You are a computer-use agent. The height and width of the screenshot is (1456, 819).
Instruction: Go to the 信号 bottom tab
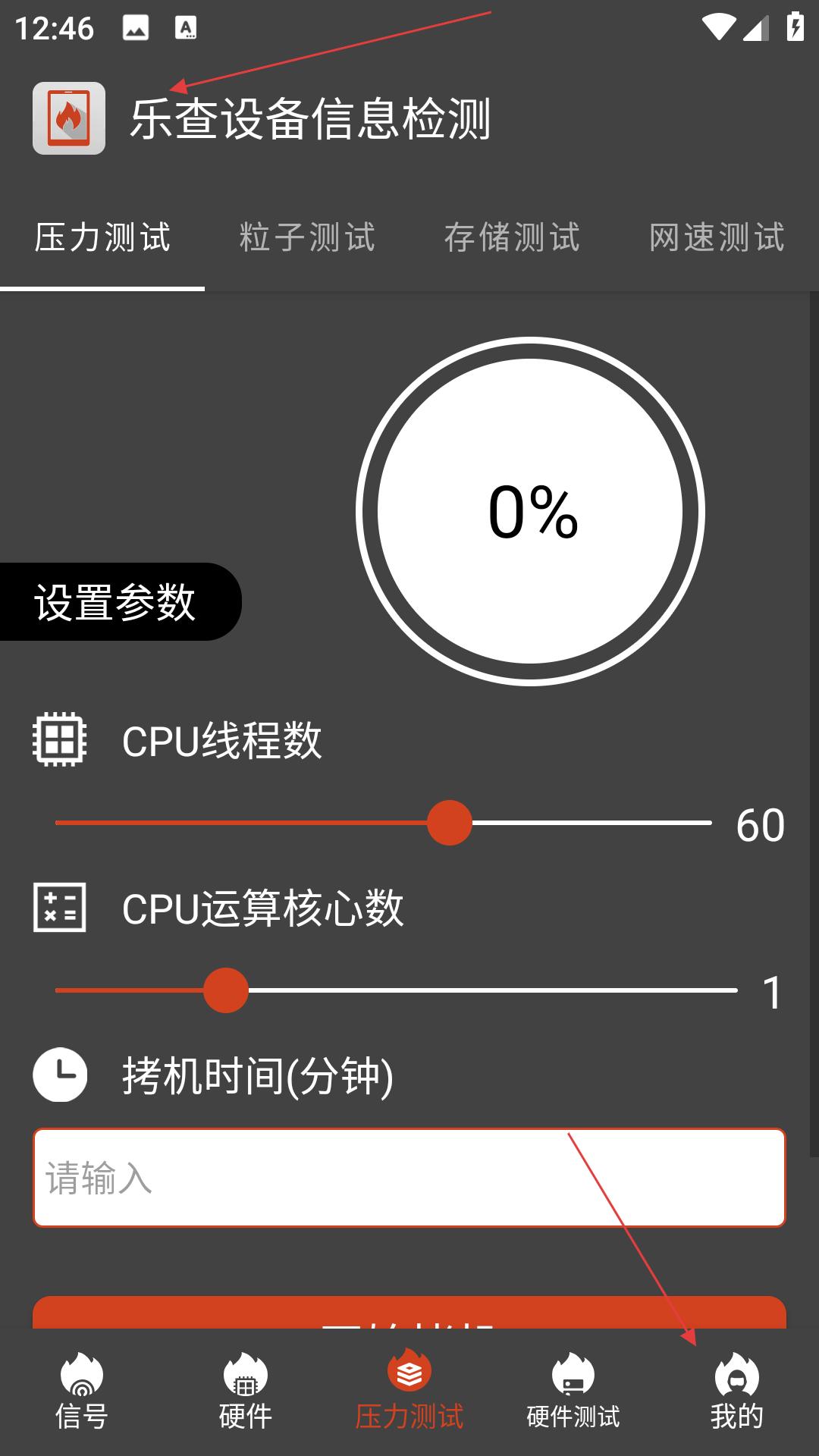[82, 1392]
